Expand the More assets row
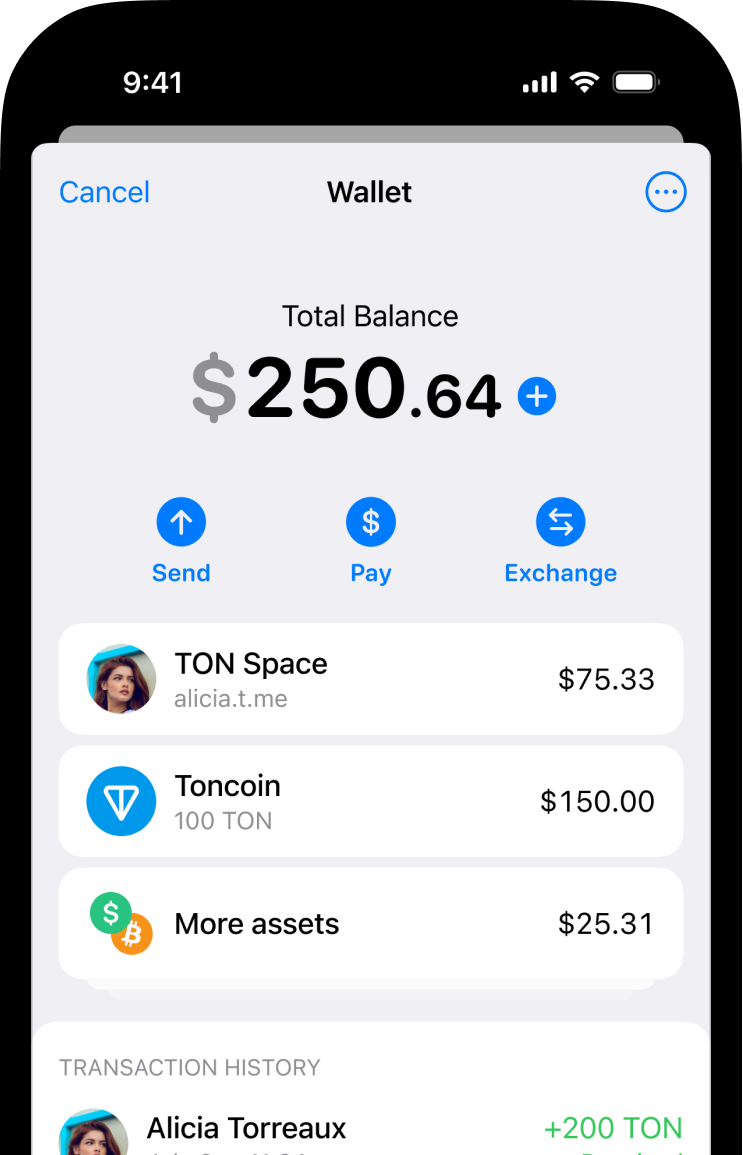The height and width of the screenshot is (1155, 743). (370, 923)
